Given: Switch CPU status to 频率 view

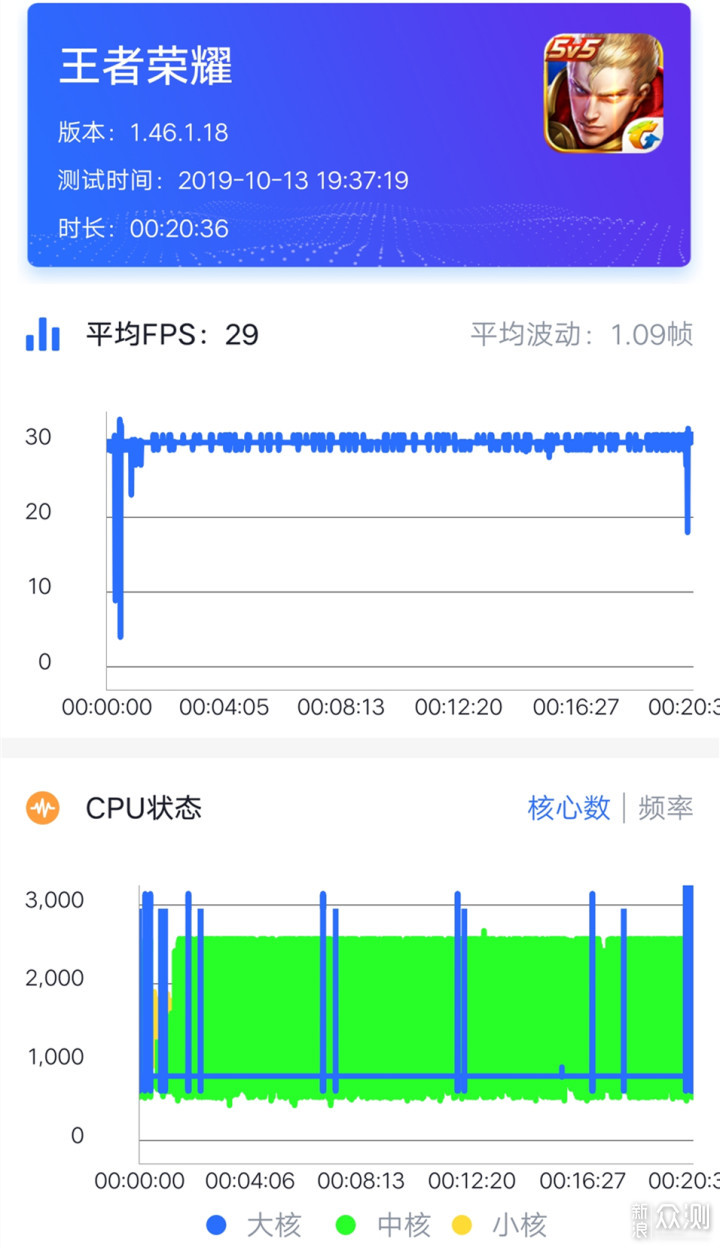Looking at the screenshot, I should (x=665, y=808).
